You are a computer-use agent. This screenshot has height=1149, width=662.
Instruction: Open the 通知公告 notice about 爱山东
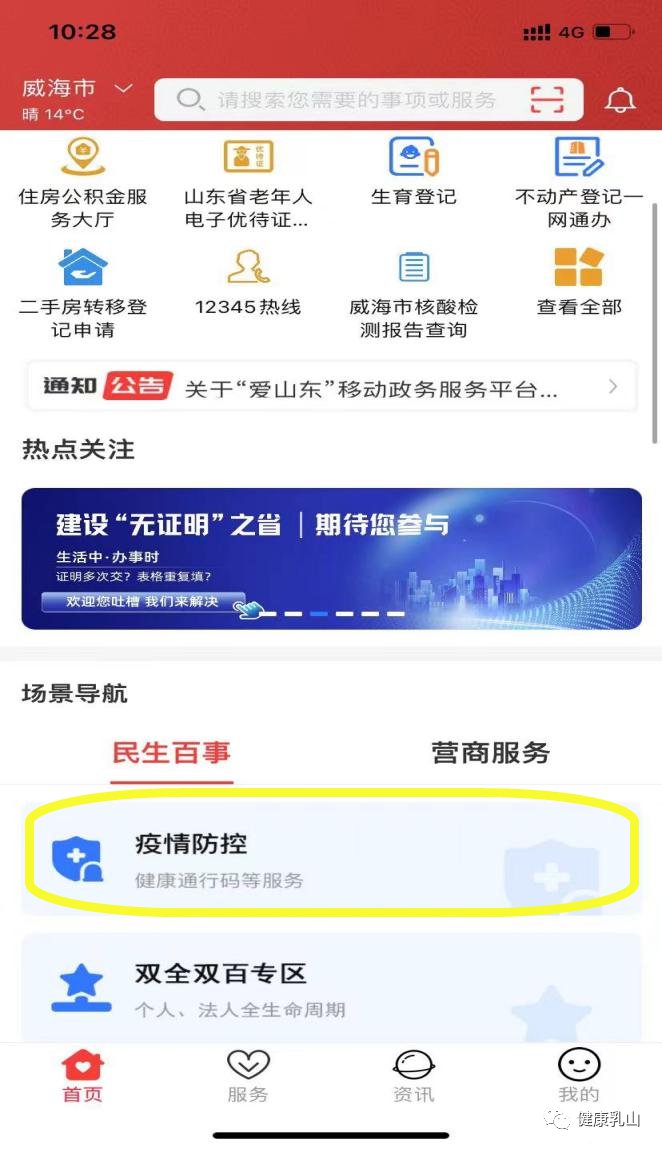click(x=330, y=387)
